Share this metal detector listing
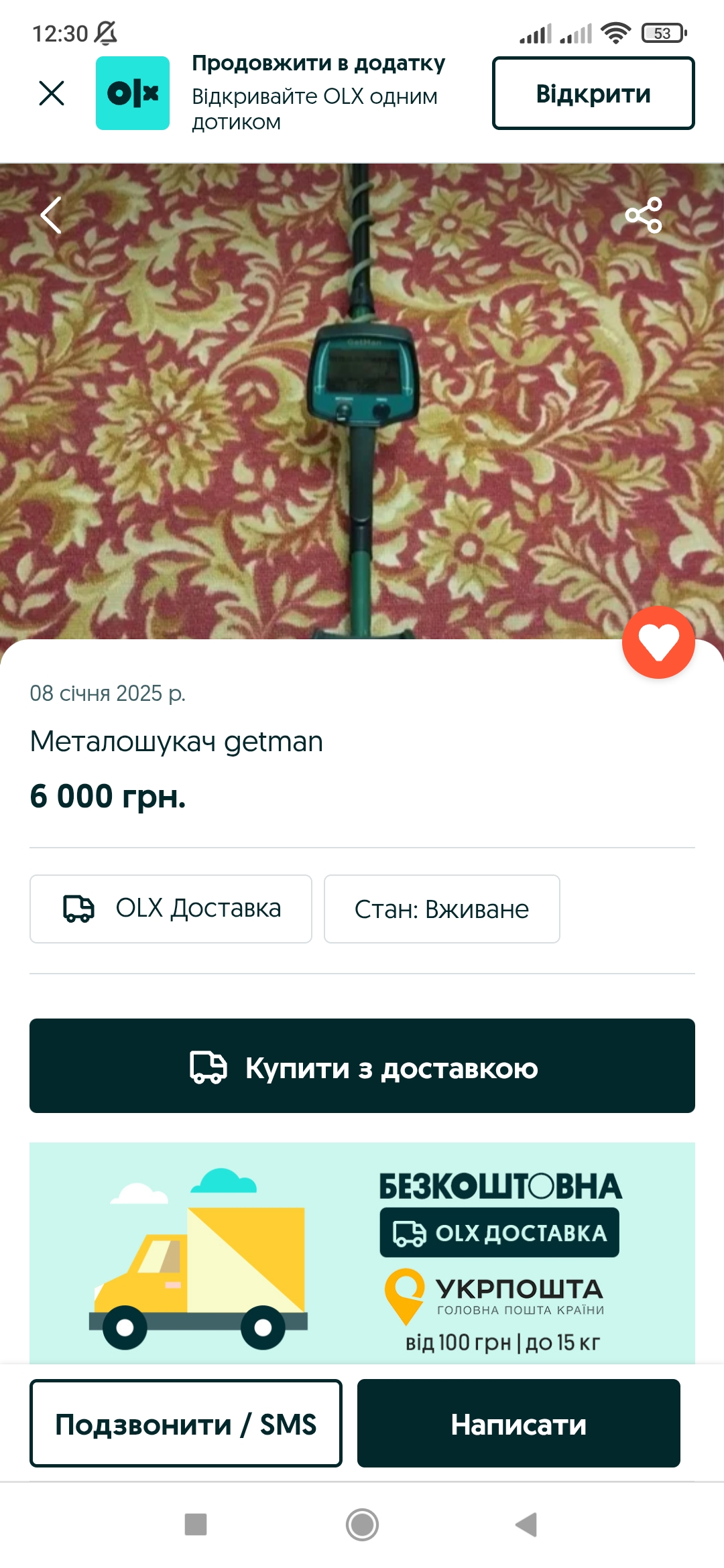724x1568 pixels. 644,215
